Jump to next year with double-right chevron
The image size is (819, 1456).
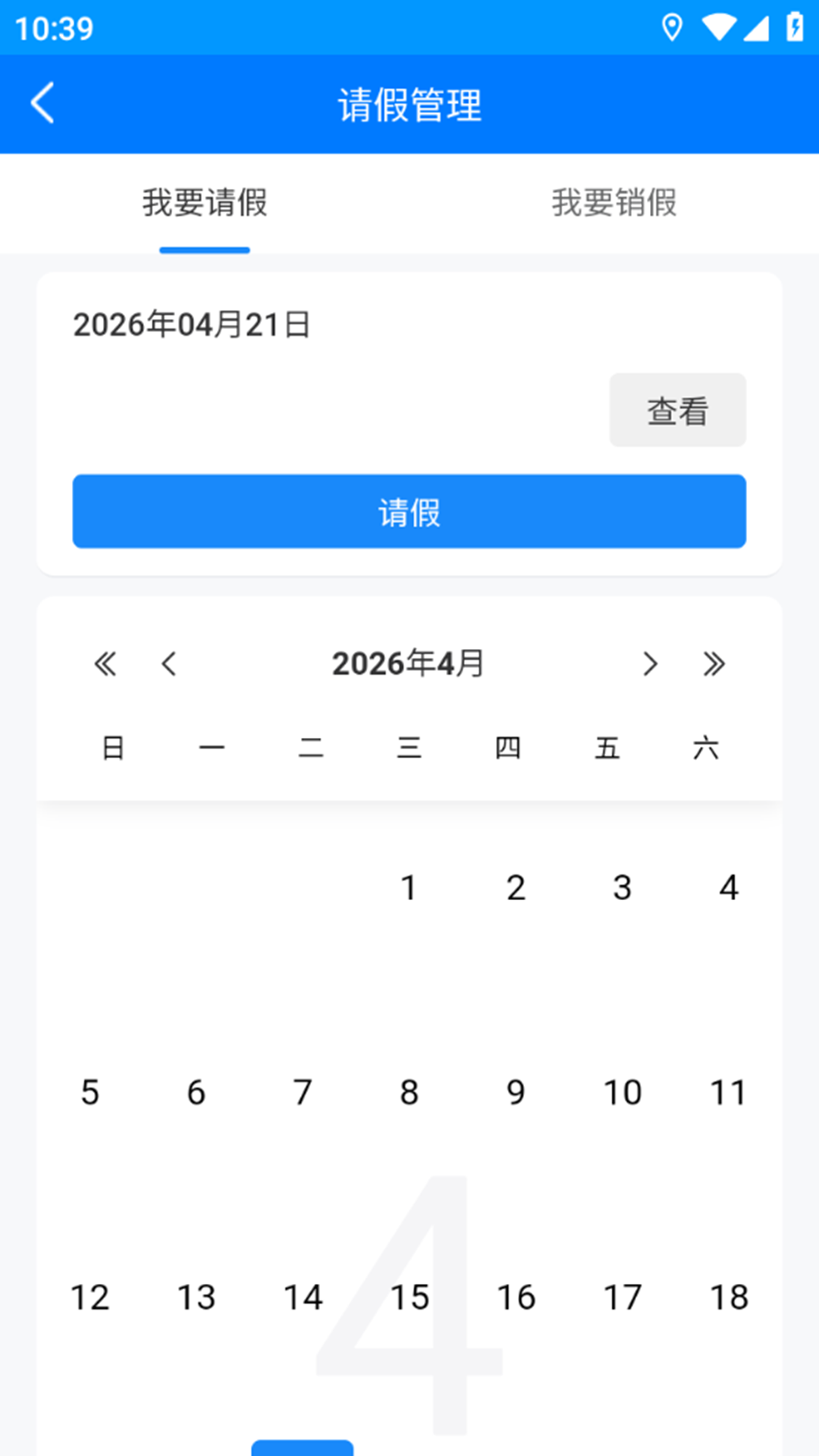pos(714,664)
